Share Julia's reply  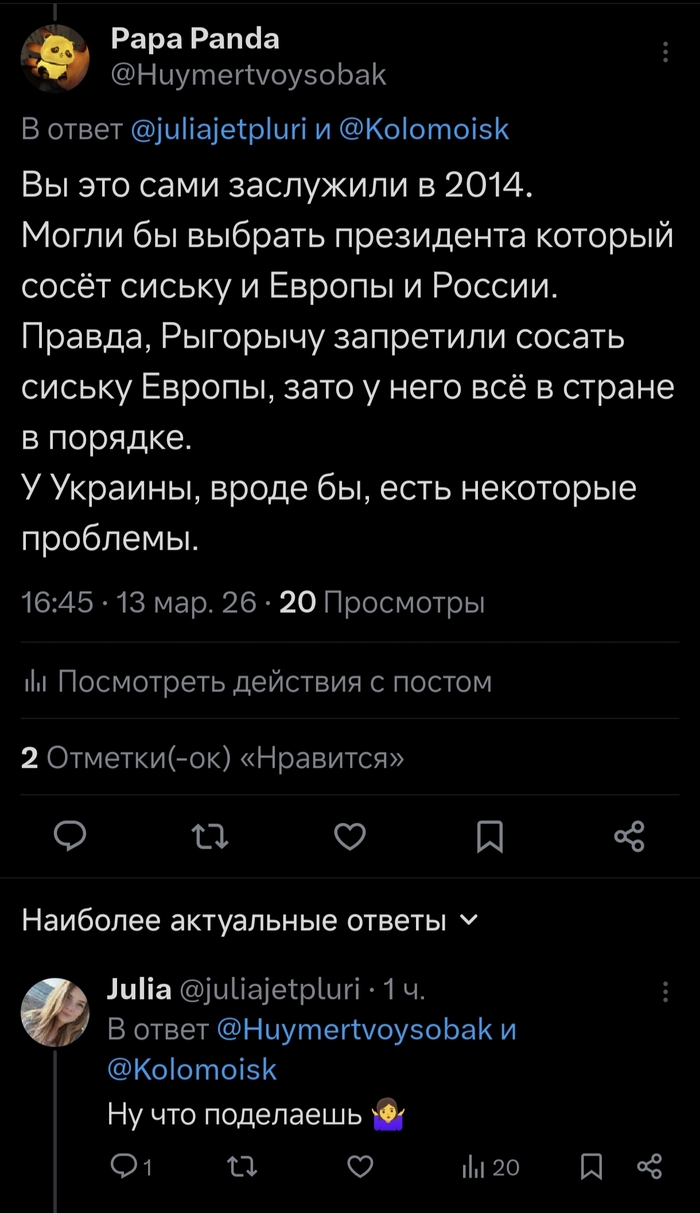[649, 1165]
